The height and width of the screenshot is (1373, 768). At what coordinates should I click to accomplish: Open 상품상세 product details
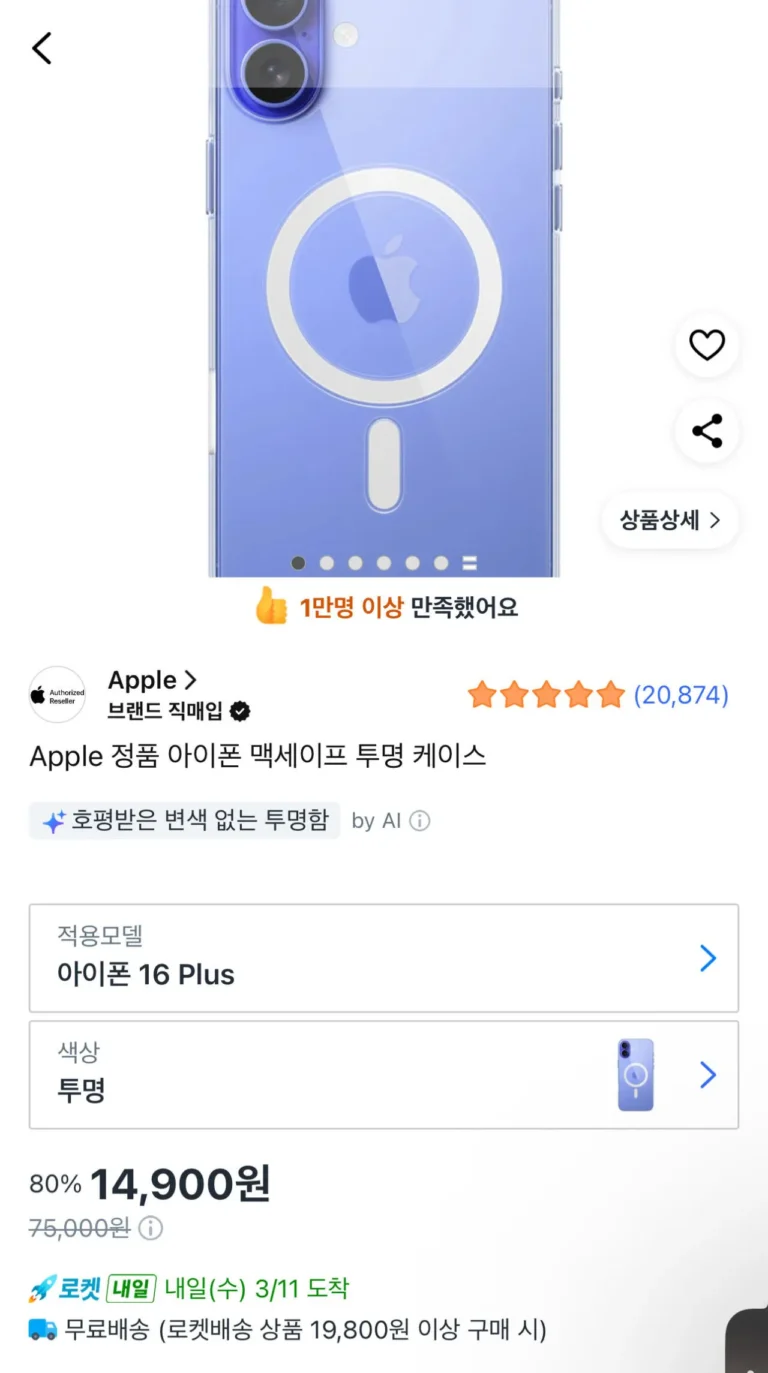pos(670,520)
